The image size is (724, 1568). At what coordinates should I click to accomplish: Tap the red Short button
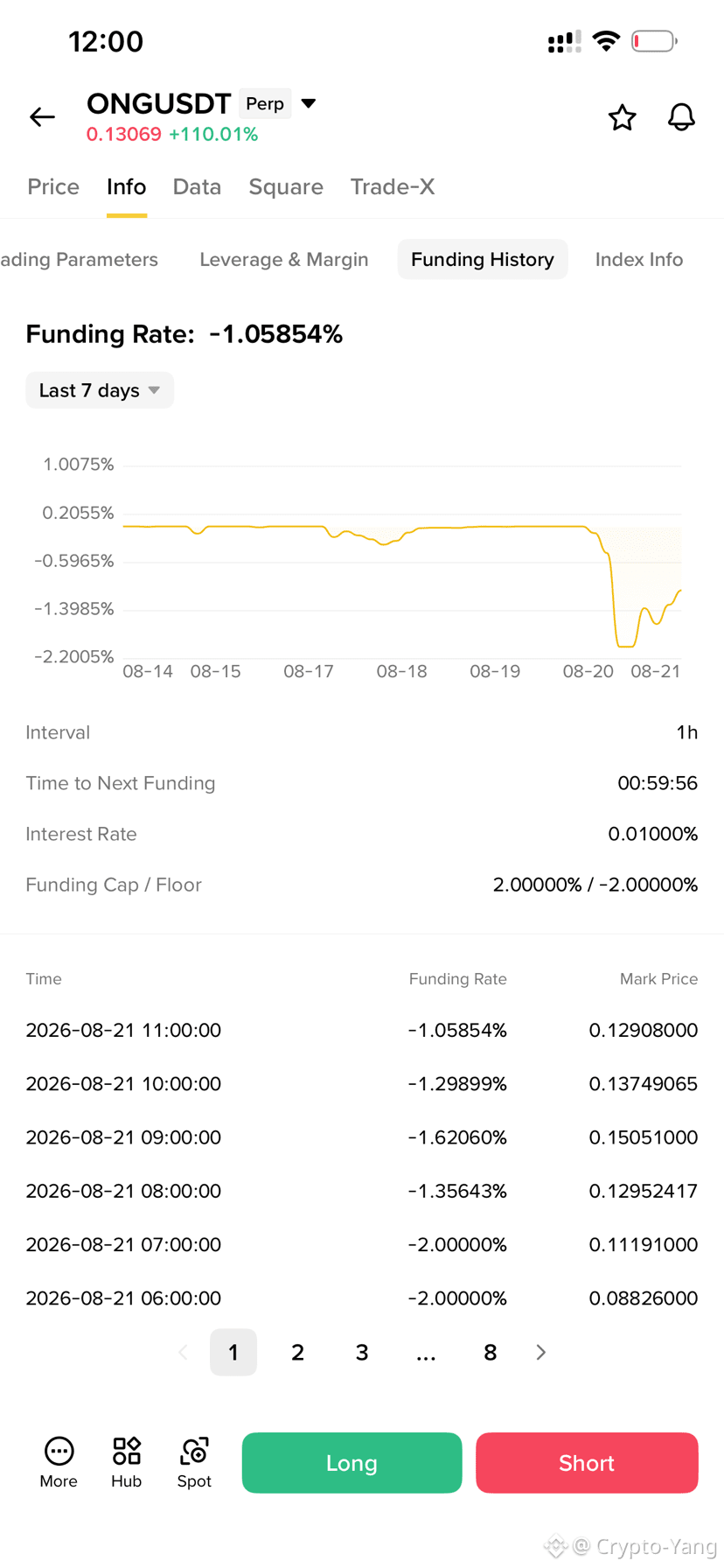point(587,1463)
